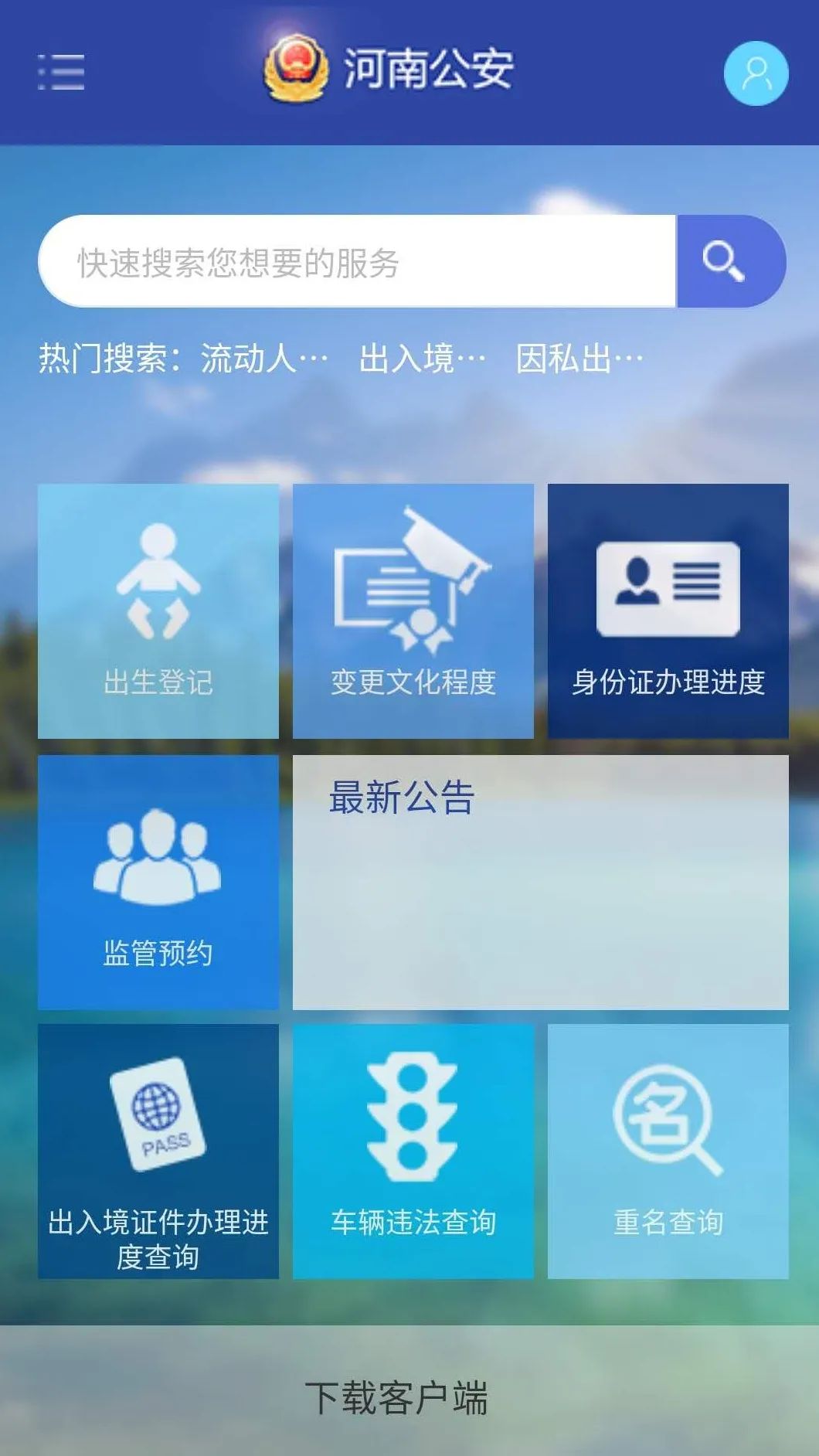Open the 重名查询 tile

[x=668, y=1152]
